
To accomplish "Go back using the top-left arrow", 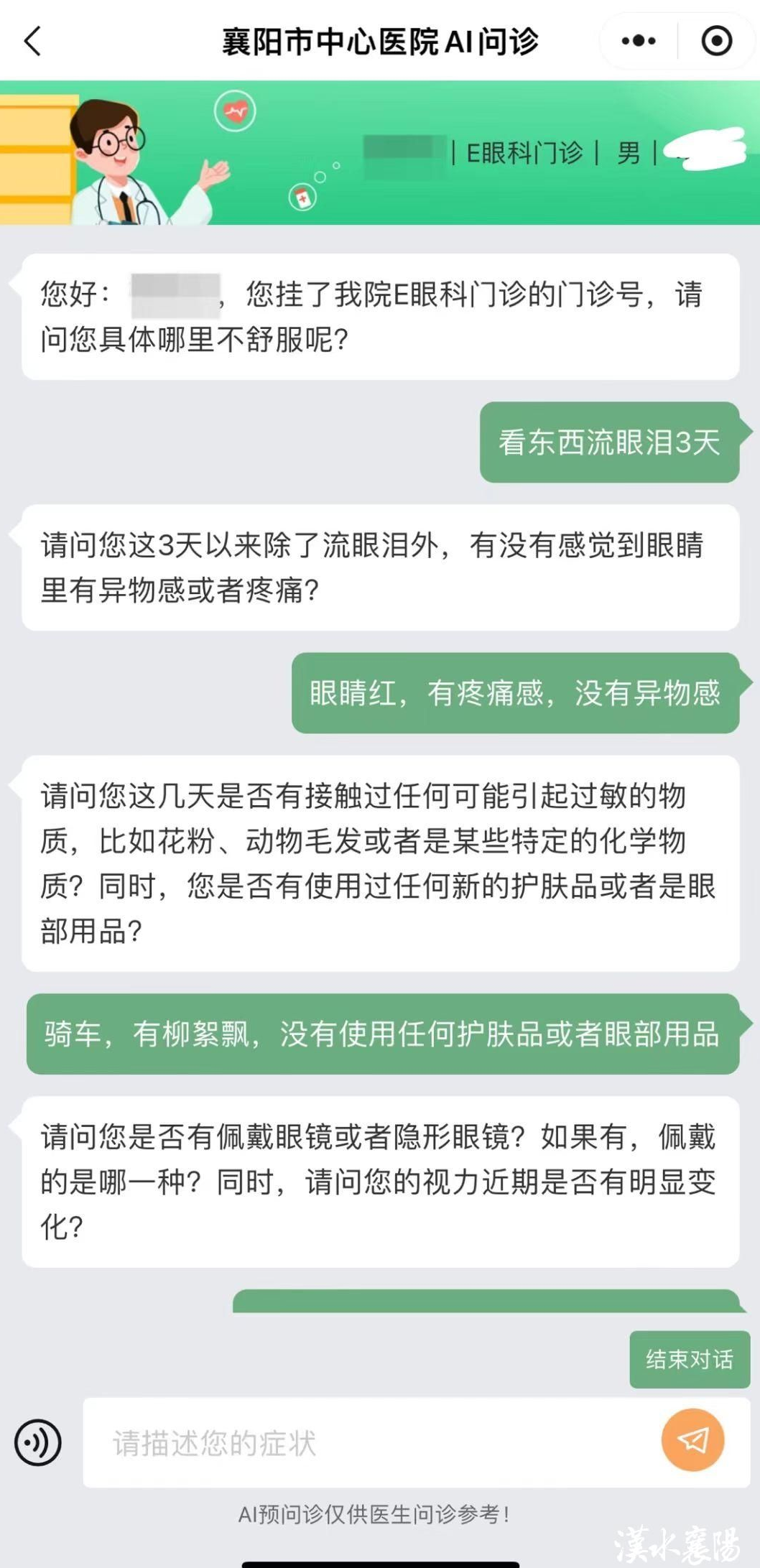I will 33,41.
